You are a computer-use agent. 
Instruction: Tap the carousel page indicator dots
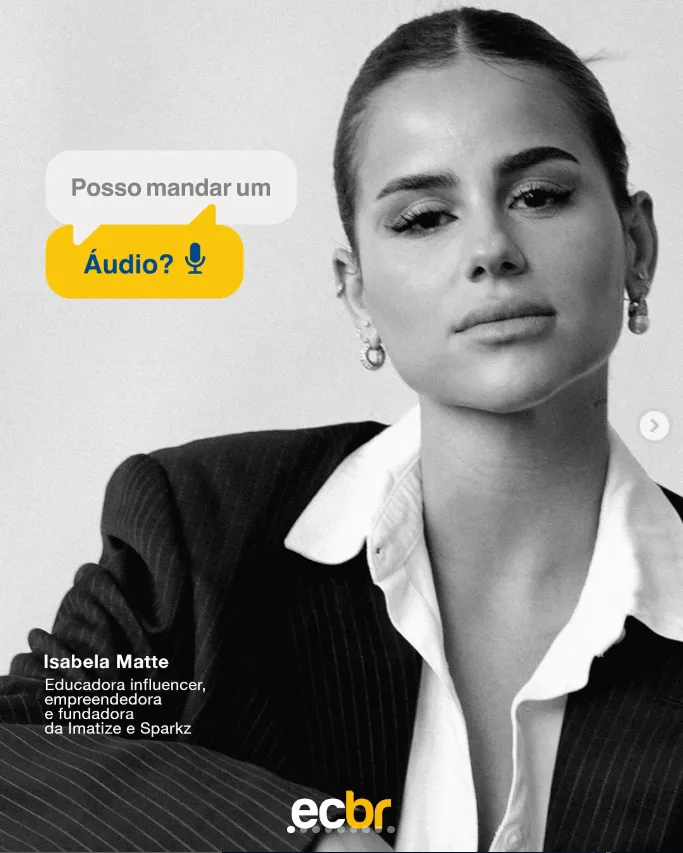tap(342, 829)
